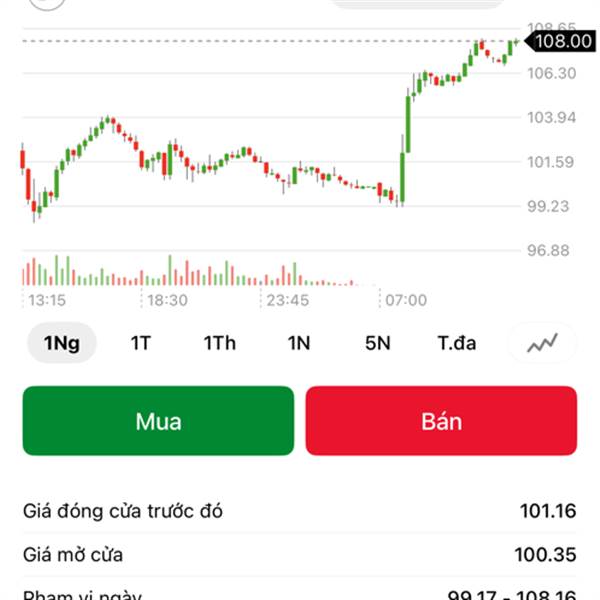Open the chart type line icon
The height and width of the screenshot is (600, 600).
pyautogui.click(x=543, y=343)
